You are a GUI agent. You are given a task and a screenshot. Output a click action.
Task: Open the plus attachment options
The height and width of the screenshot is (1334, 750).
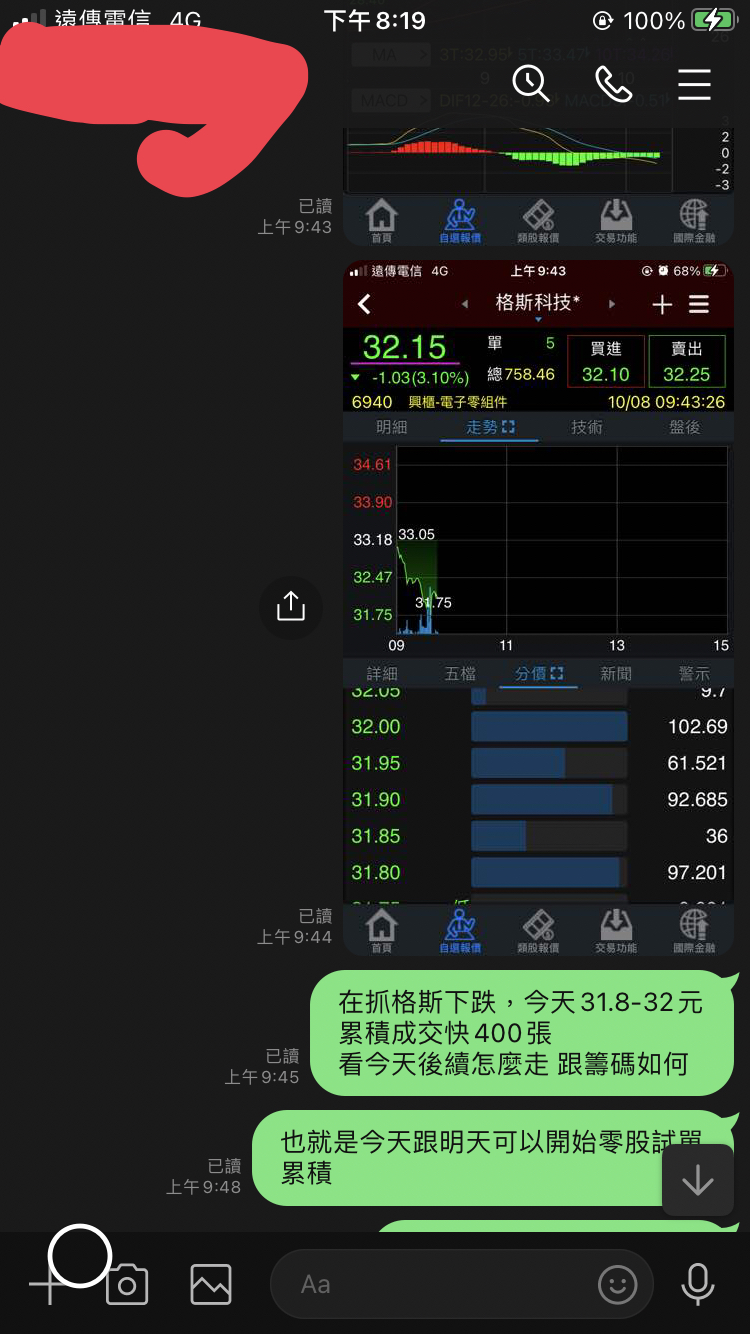47,1285
